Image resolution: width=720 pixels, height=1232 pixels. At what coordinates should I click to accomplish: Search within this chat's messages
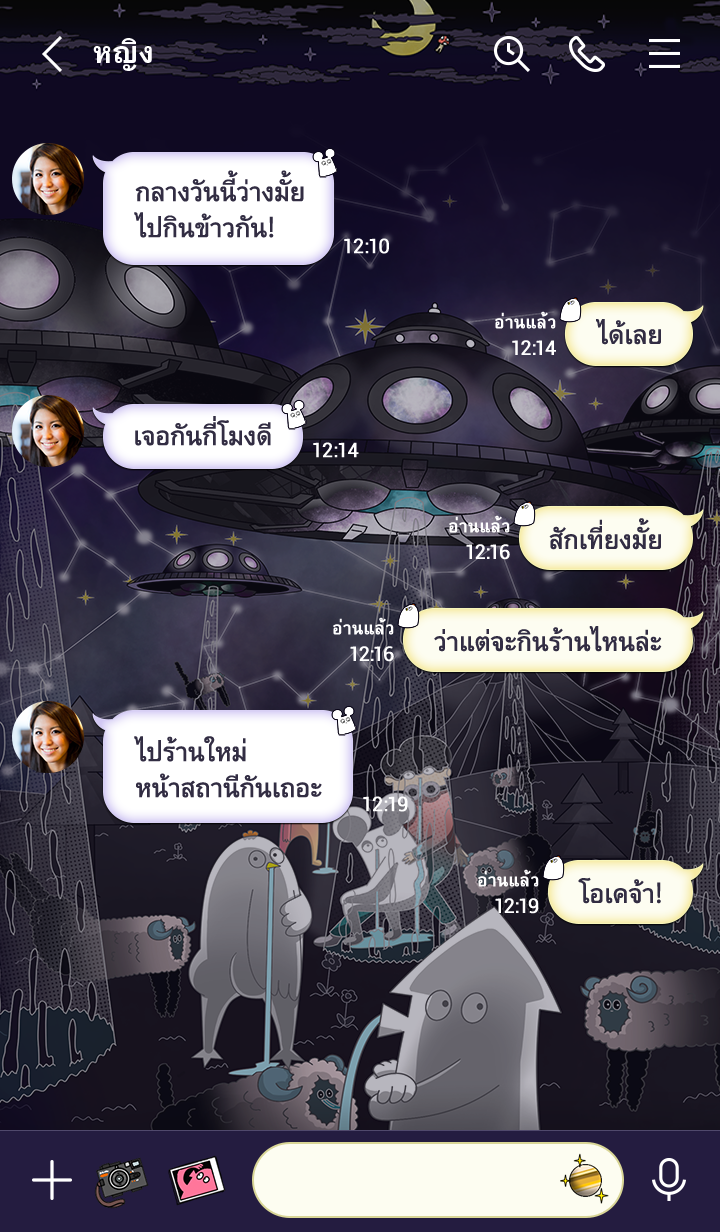point(511,54)
